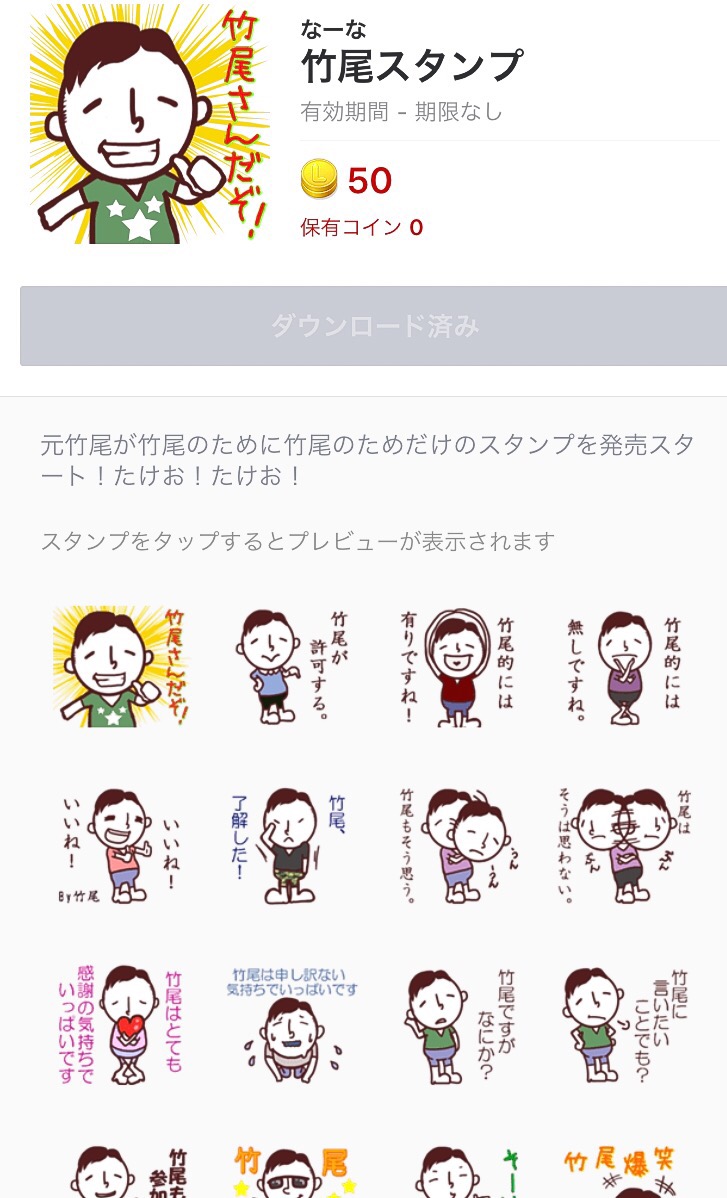Tap the 竹尾、了解した! sticker
The width and height of the screenshot is (727, 1198).
click(x=285, y=846)
